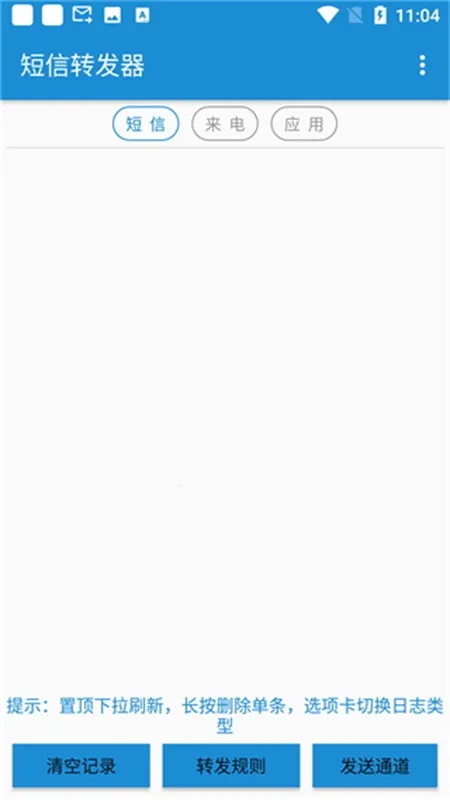Open 发送通道 settings
The height and width of the screenshot is (800, 450).
(x=375, y=766)
